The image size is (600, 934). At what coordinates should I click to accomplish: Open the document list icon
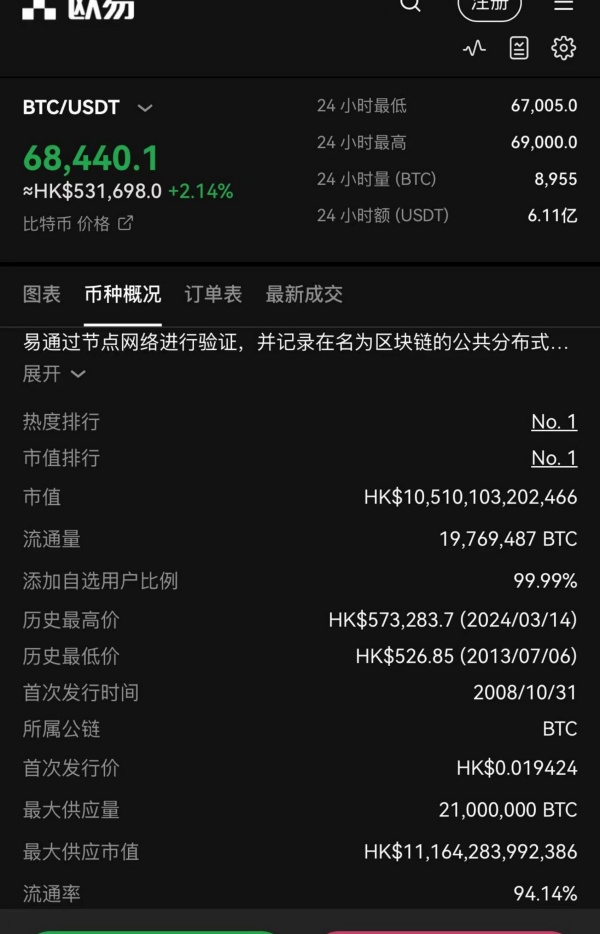tap(519, 48)
